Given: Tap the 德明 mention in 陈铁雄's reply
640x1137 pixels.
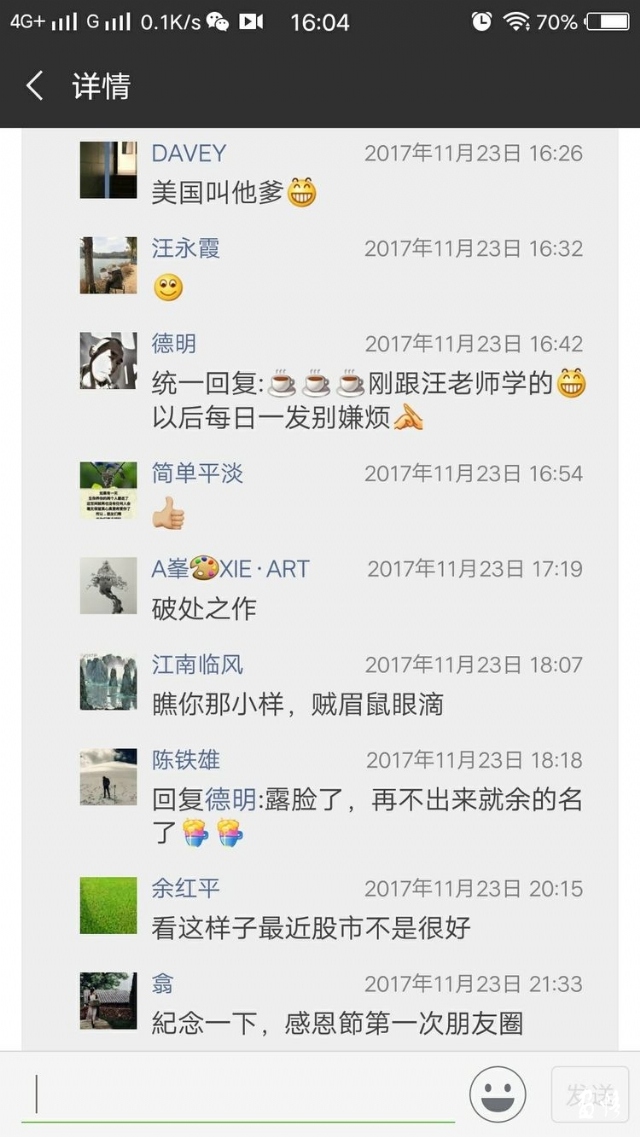Looking at the screenshot, I should (232, 800).
